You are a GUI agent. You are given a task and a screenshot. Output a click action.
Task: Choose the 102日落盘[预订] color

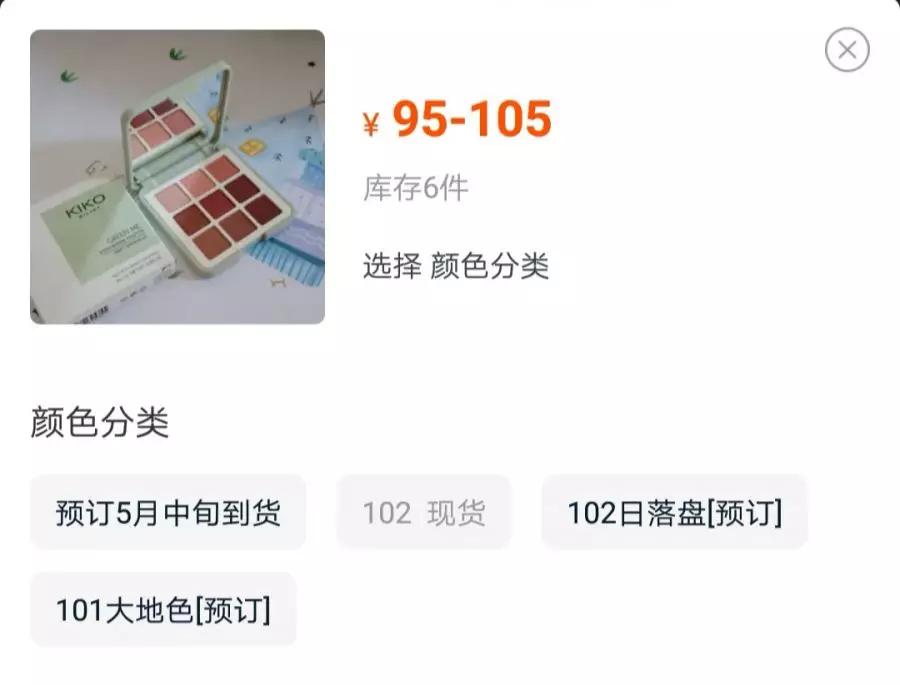point(674,513)
